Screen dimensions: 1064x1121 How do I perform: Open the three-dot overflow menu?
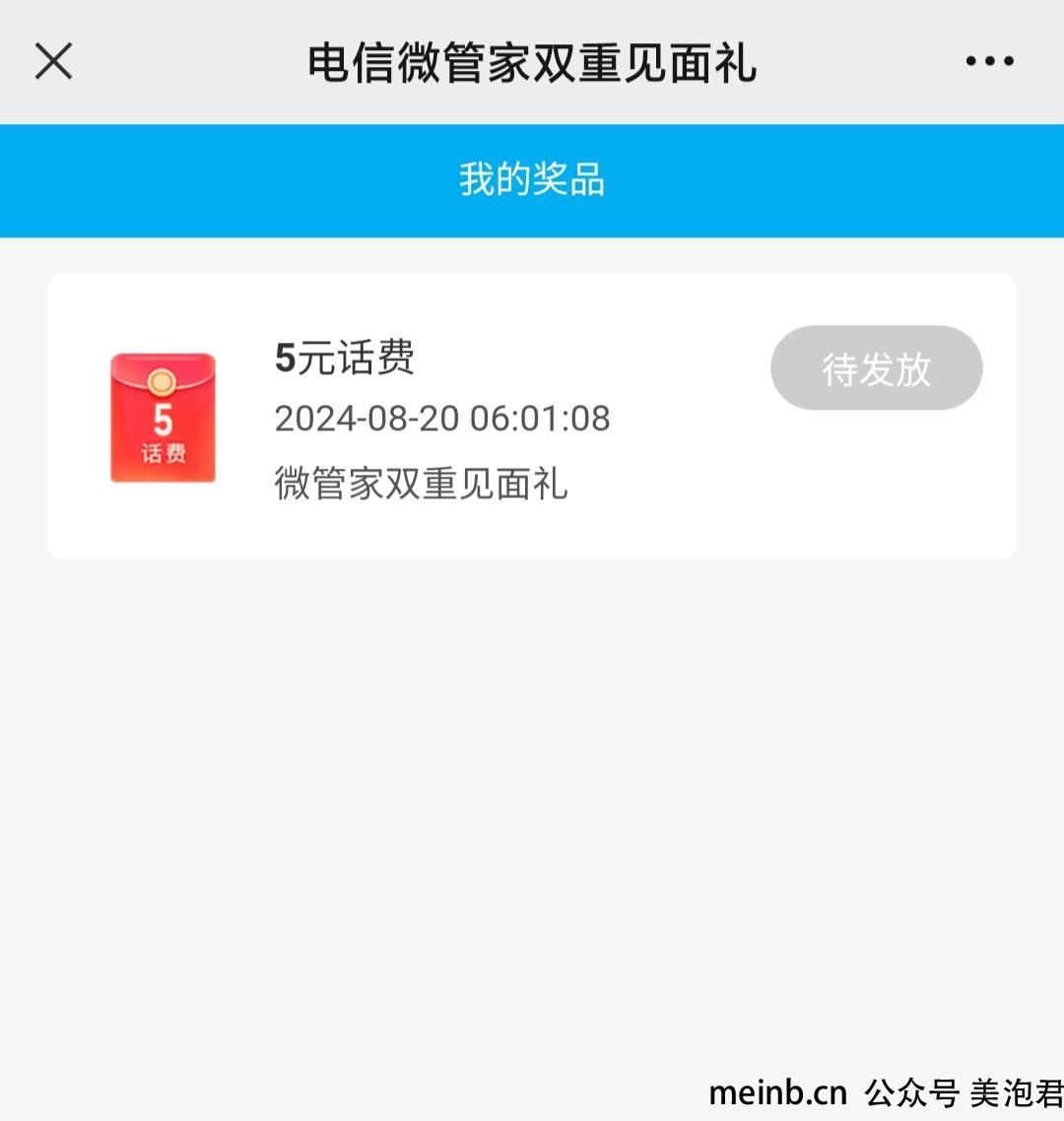[x=989, y=61]
